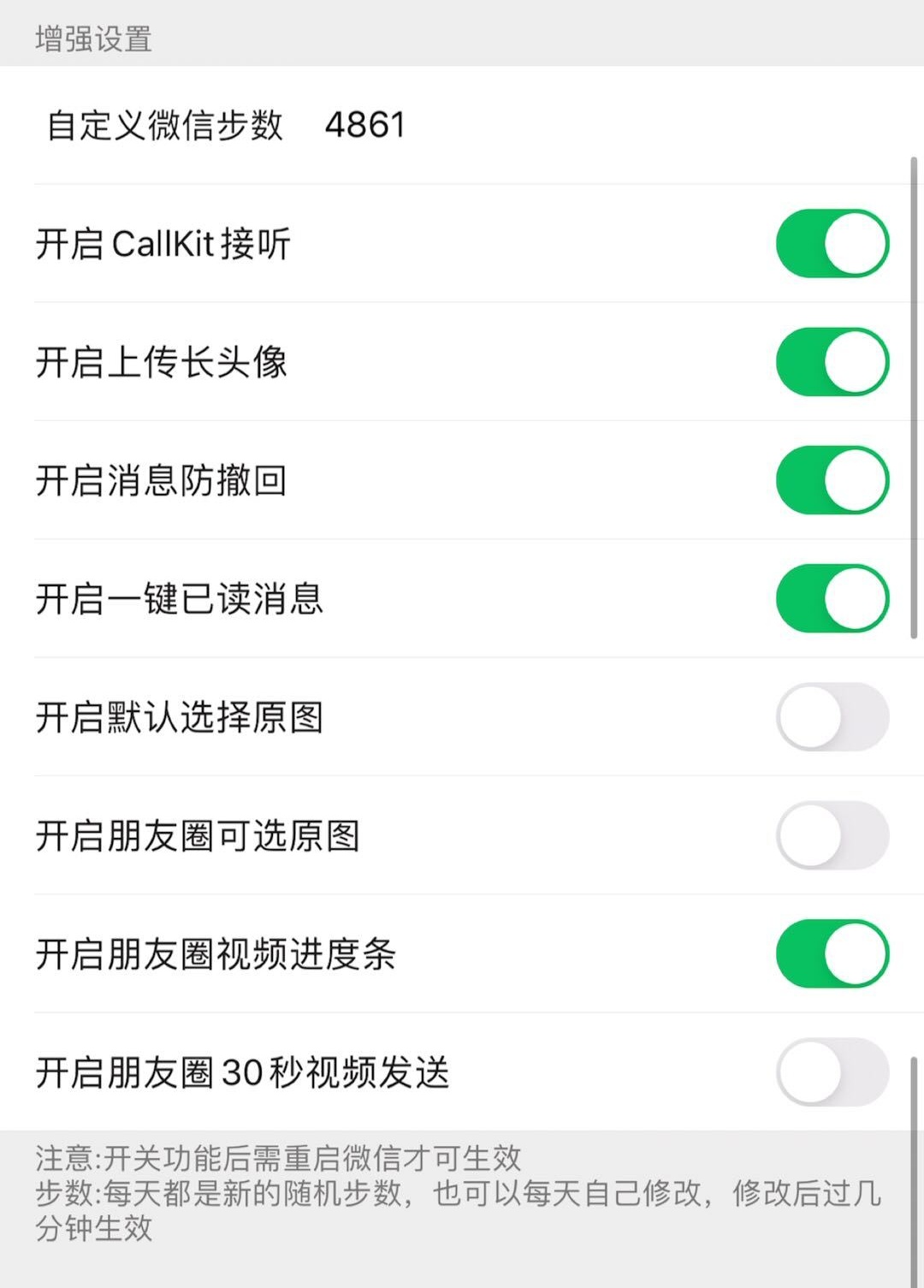The image size is (924, 1288).
Task: Enable the 开启默认选择原图 switch
Action: 832,716
